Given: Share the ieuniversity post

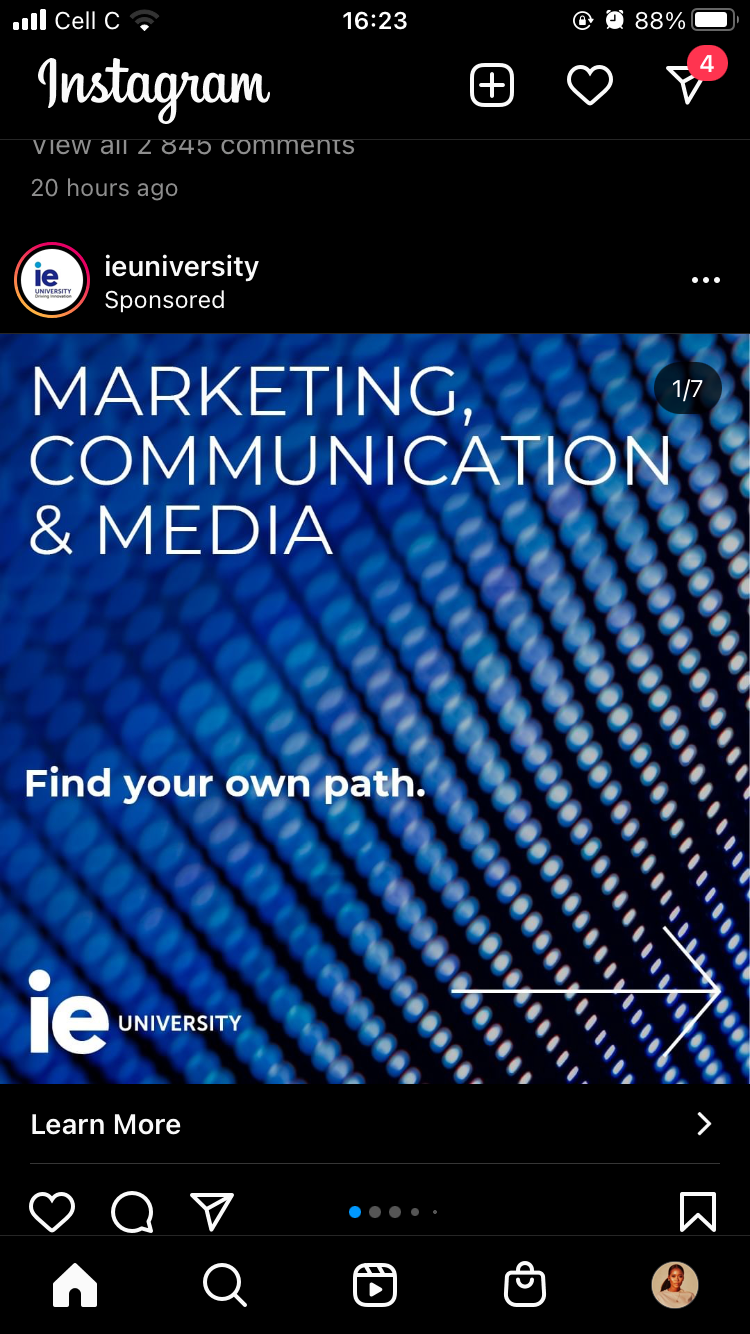Looking at the screenshot, I should click(212, 1212).
